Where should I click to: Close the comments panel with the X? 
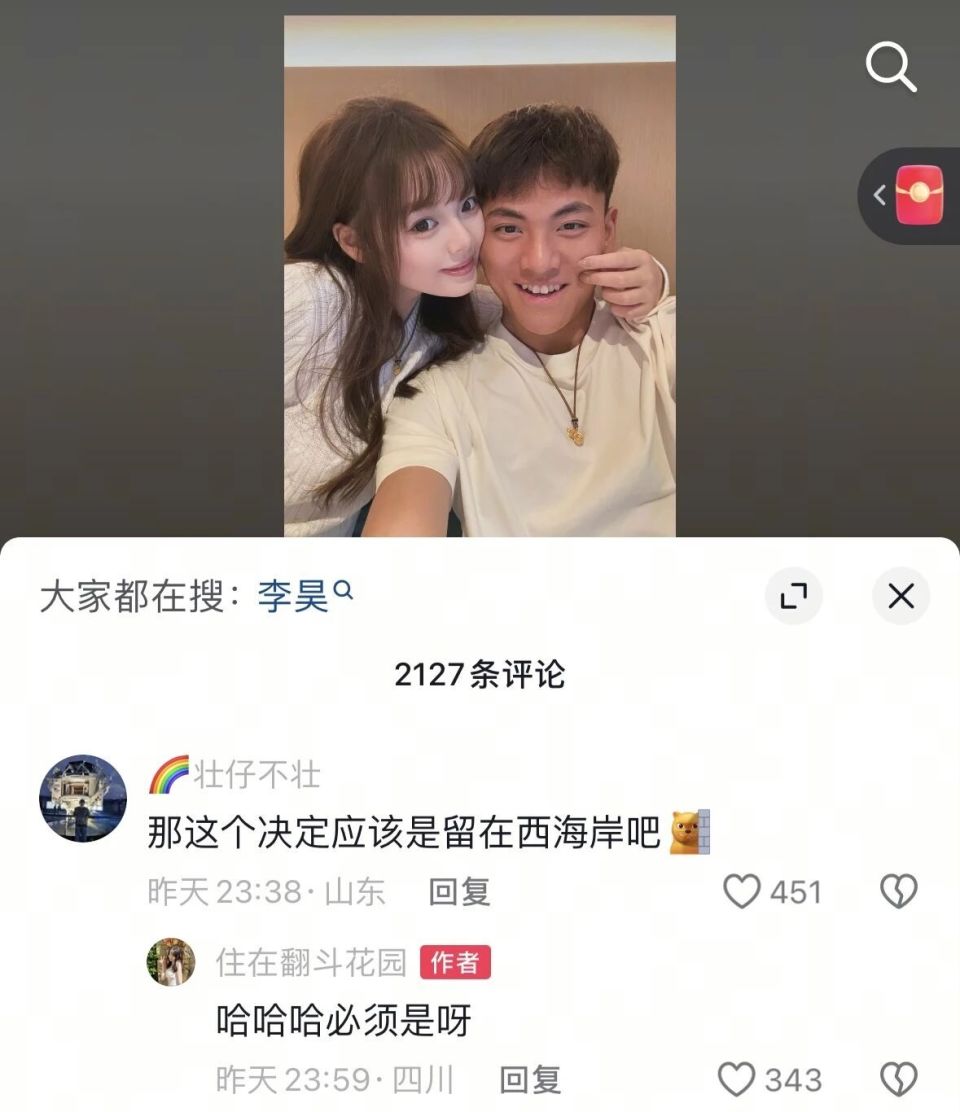pos(901,595)
